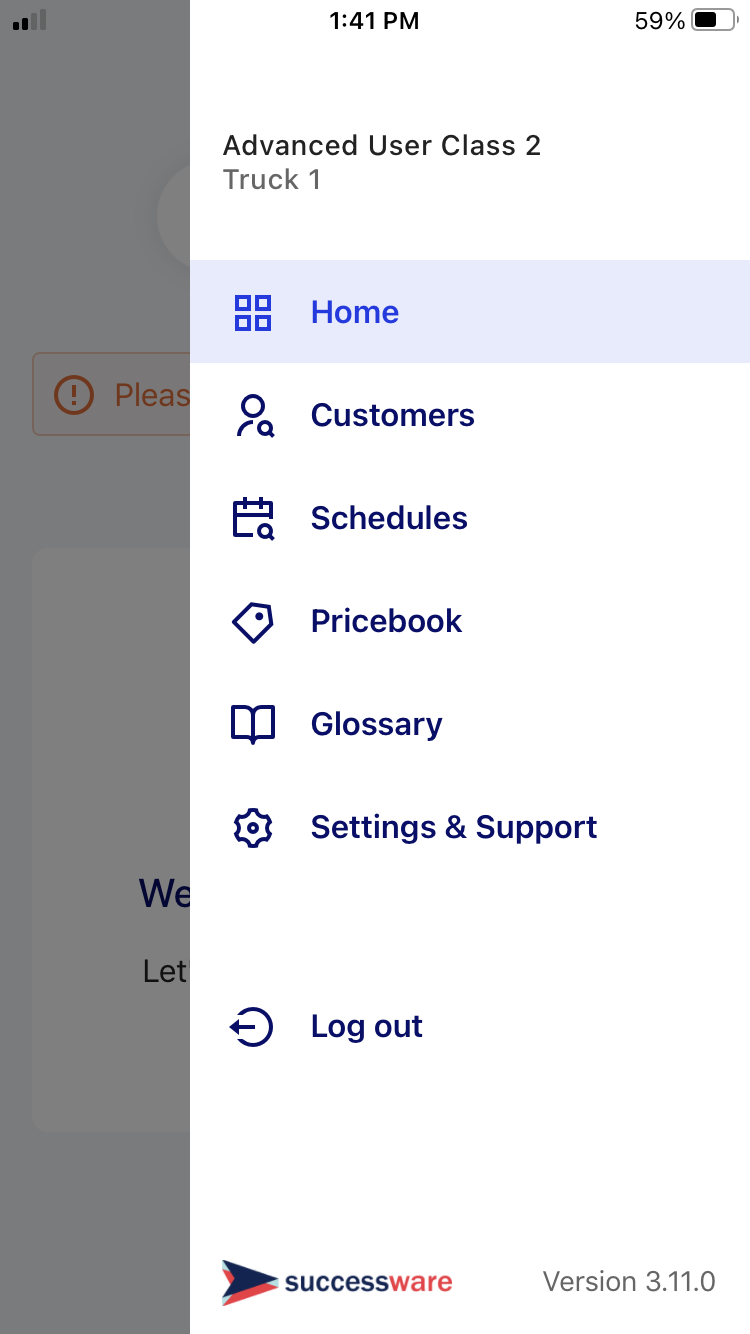
Task: Access Settings & Support
Action: [x=453, y=827]
